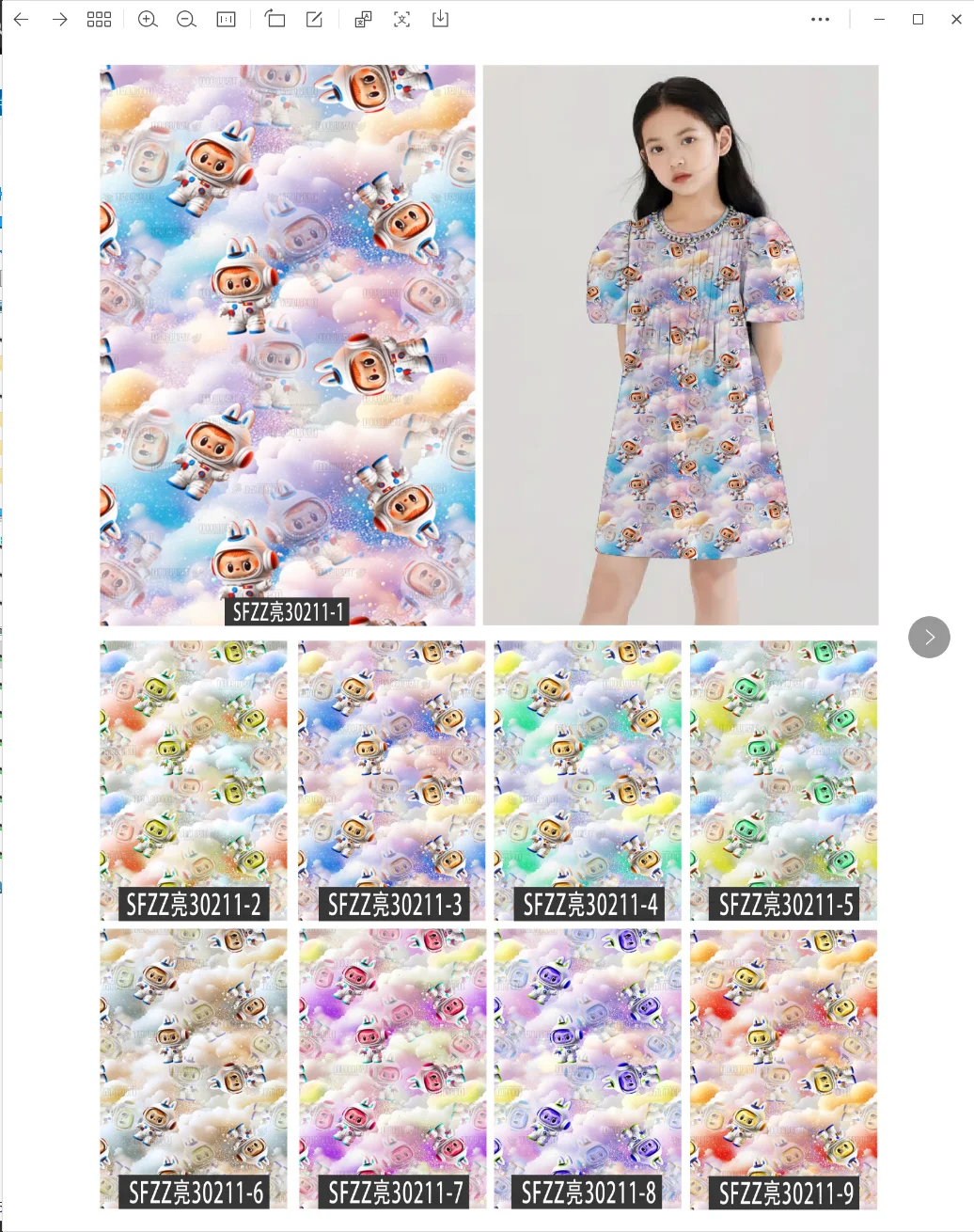Translate the image text
This screenshot has height=1232, width=974.
tap(363, 19)
